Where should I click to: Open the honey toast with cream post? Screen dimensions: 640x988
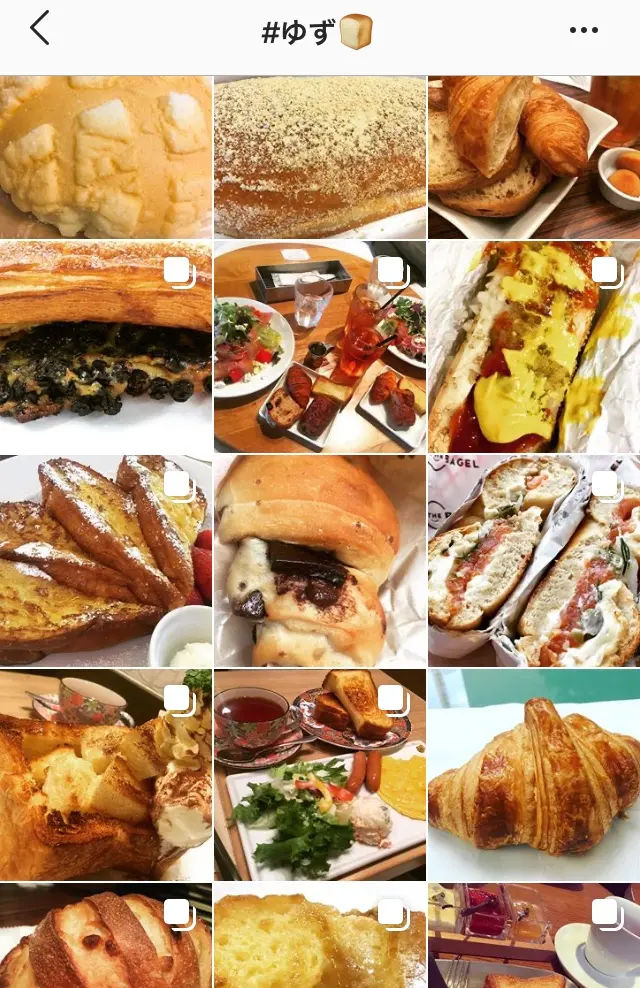click(105, 775)
